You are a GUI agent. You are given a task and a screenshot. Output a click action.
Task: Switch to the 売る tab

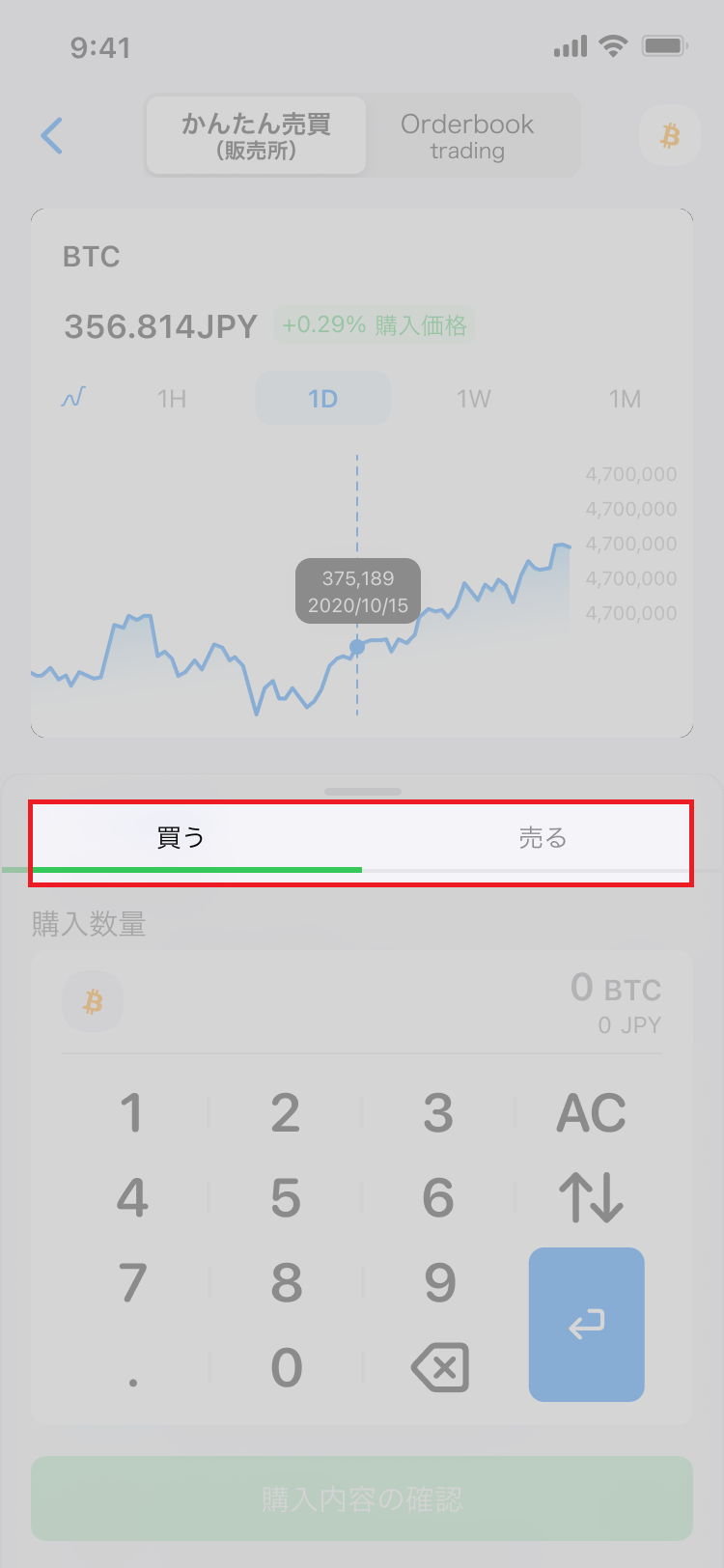[543, 837]
